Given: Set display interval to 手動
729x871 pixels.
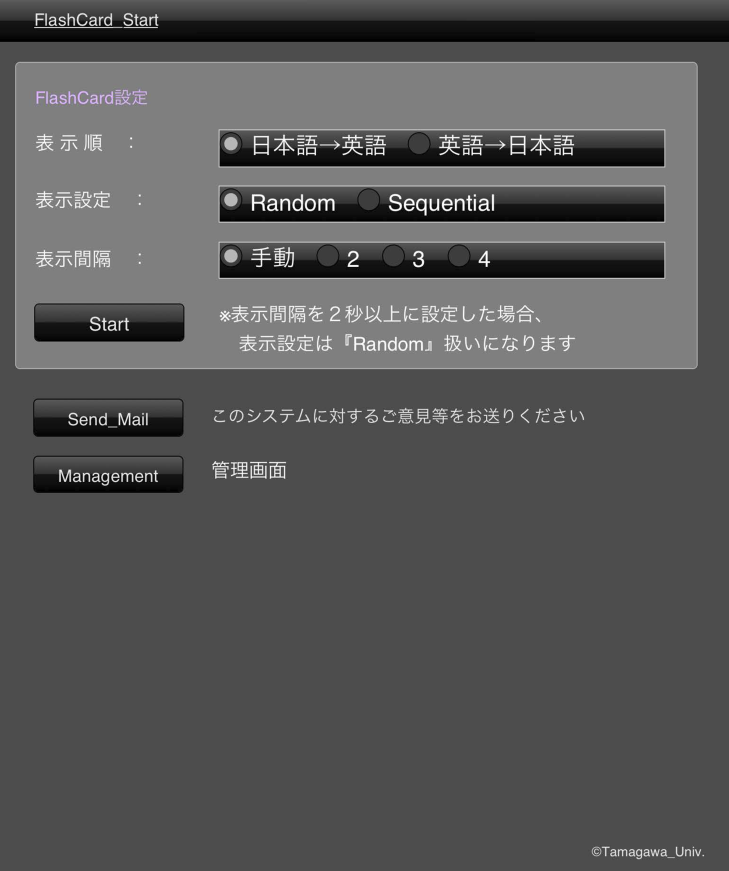Looking at the screenshot, I should click(232, 257).
